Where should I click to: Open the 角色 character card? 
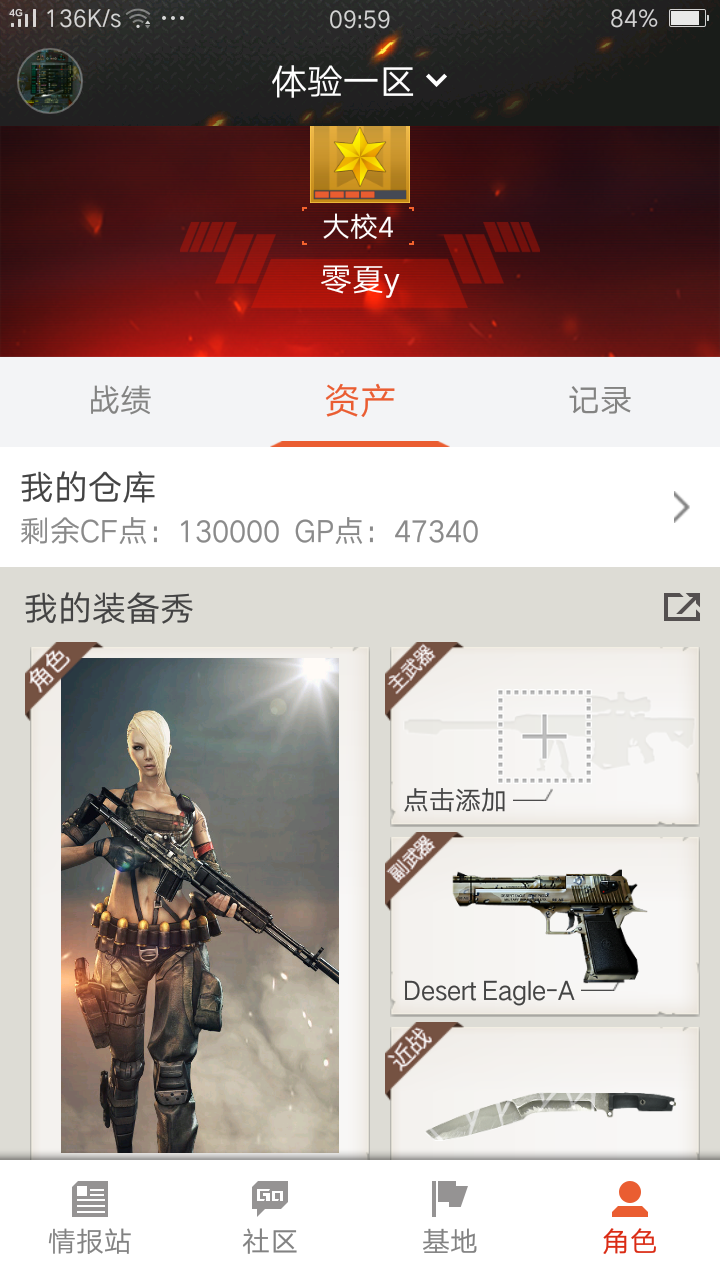200,903
